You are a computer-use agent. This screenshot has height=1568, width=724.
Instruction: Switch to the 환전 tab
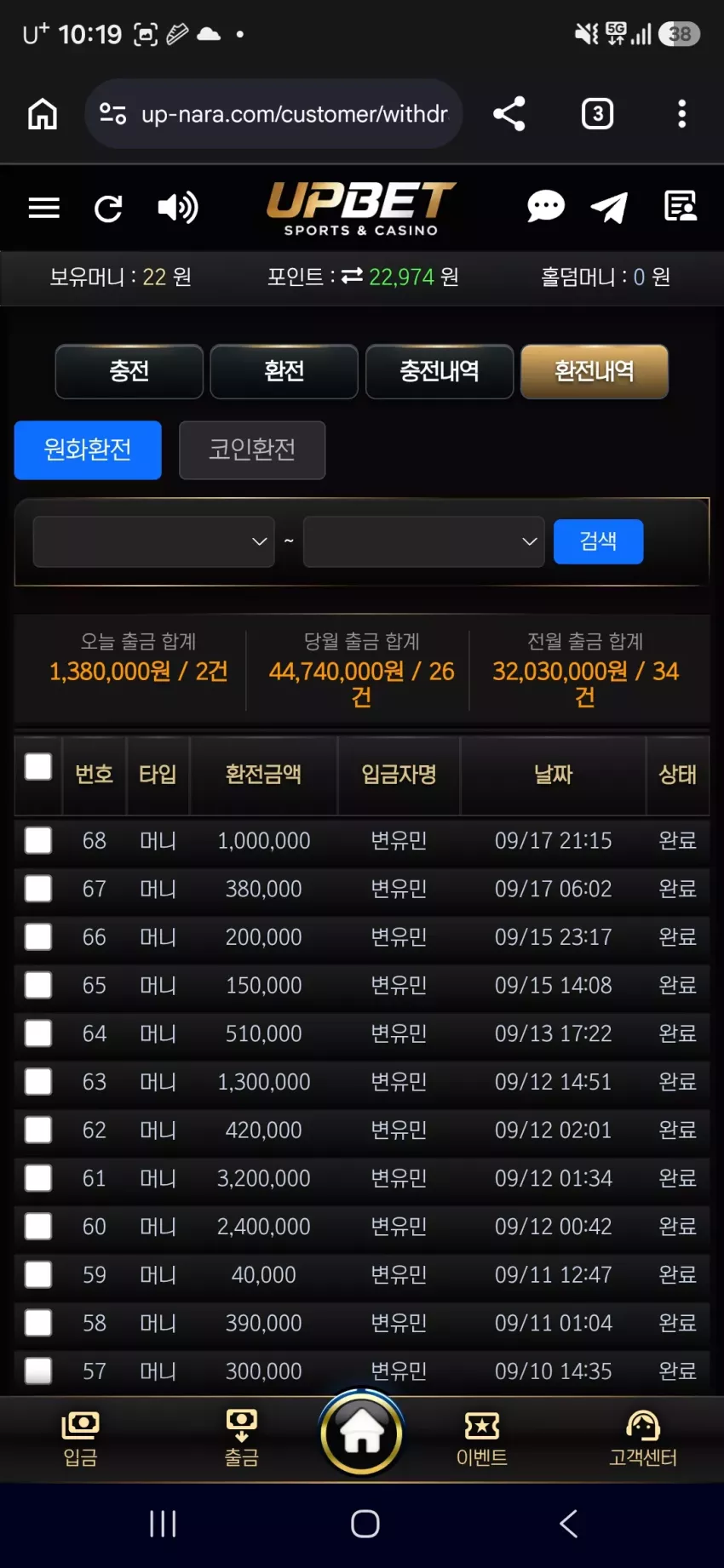(284, 371)
